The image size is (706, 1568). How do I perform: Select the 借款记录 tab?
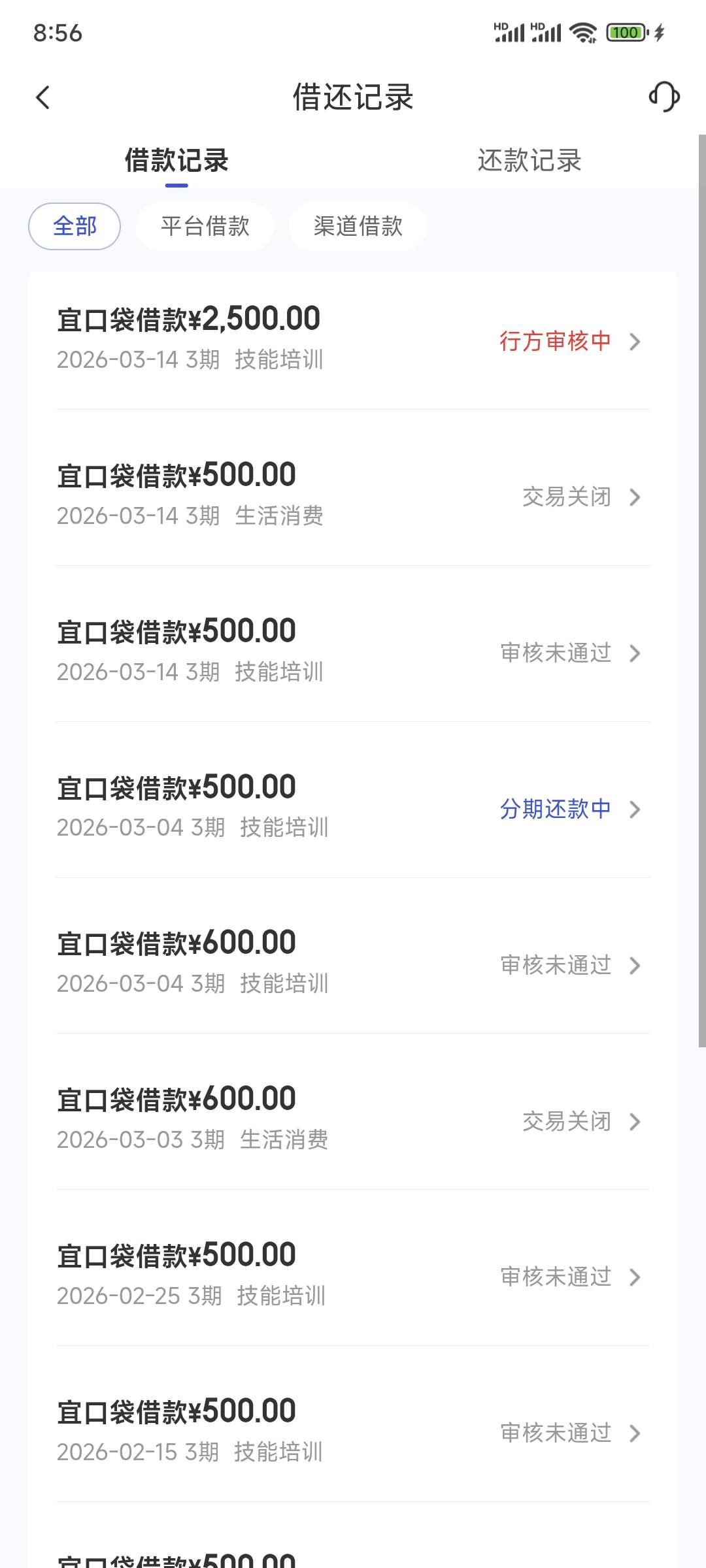176,161
